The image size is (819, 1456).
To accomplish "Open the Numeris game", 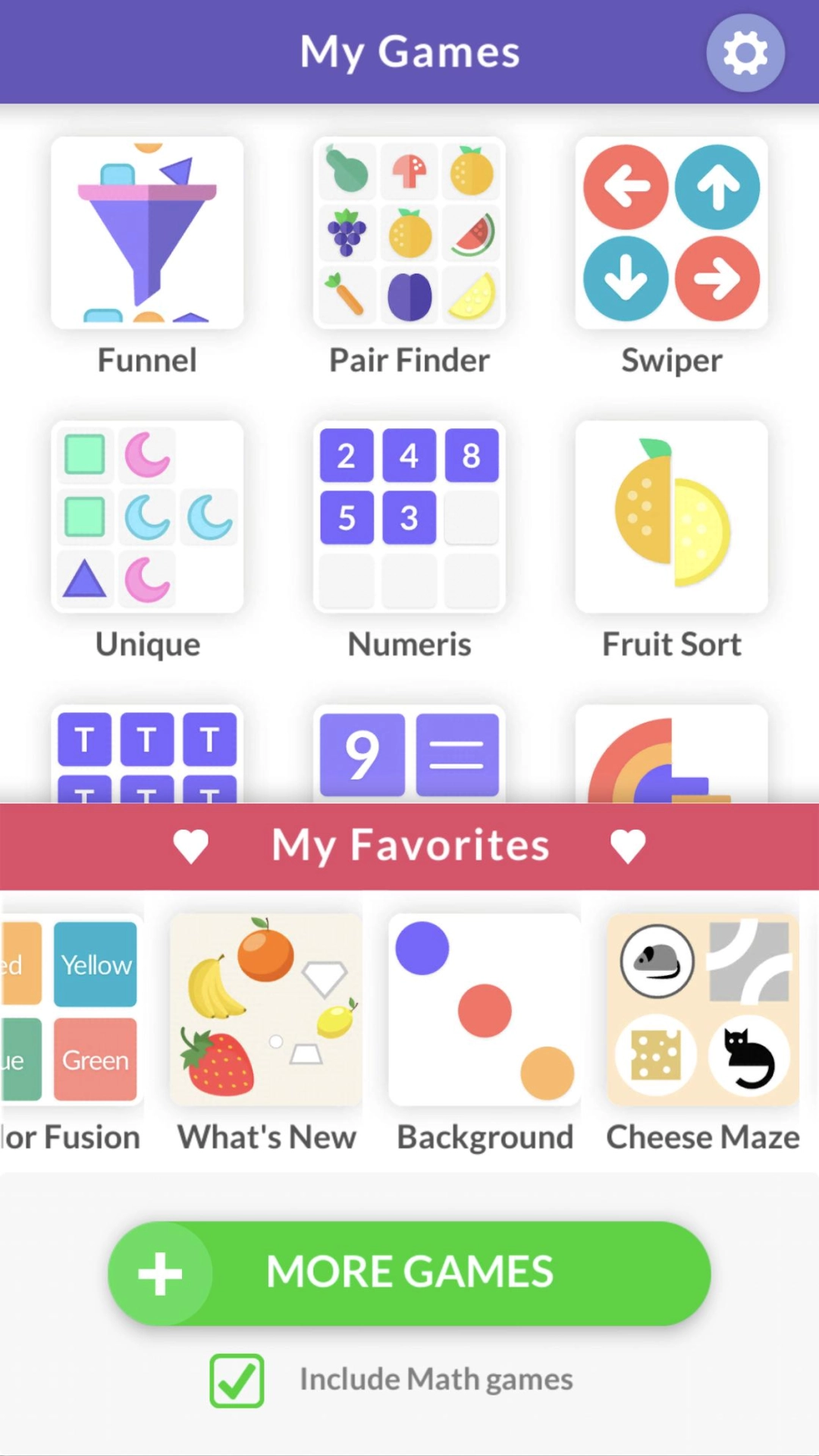I will click(x=409, y=517).
